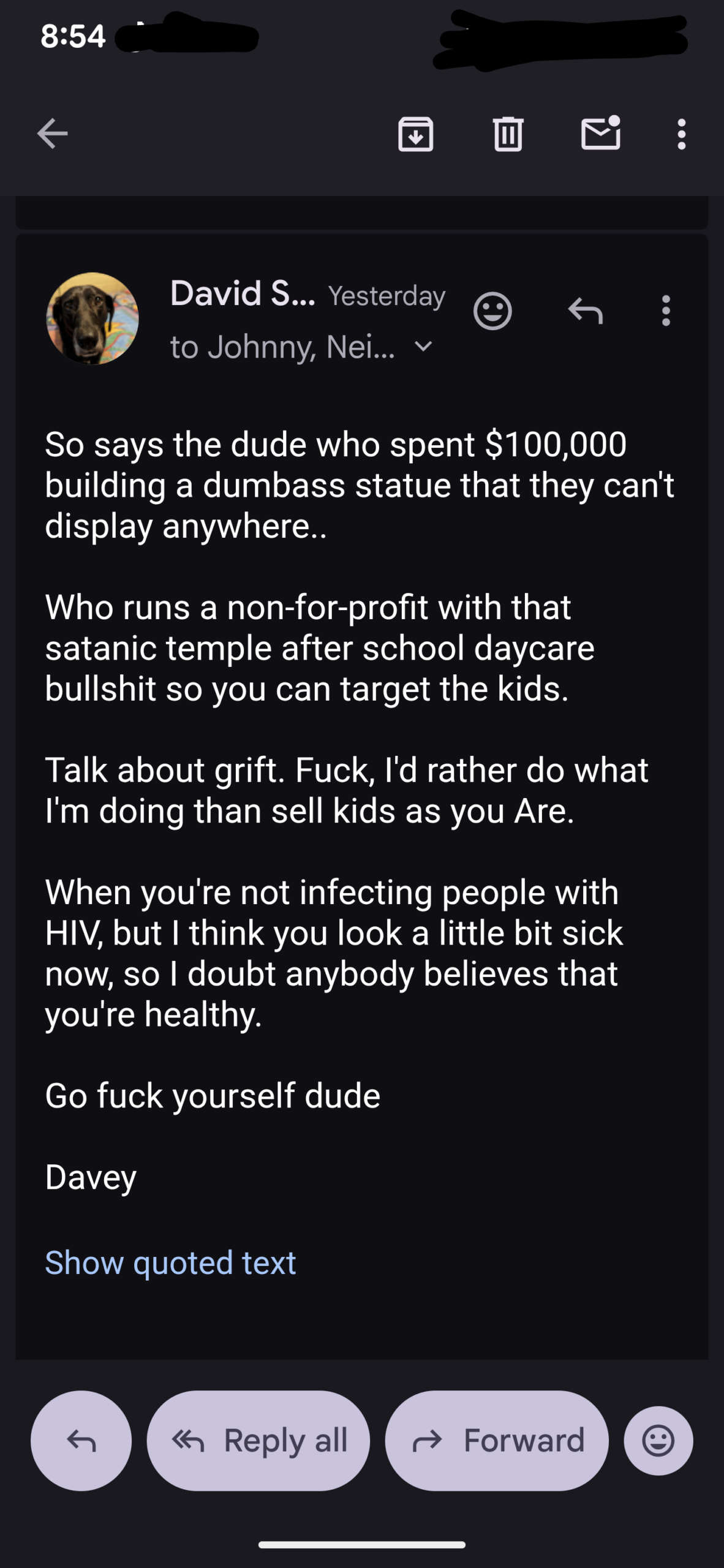Mark this email as unread

point(600,134)
